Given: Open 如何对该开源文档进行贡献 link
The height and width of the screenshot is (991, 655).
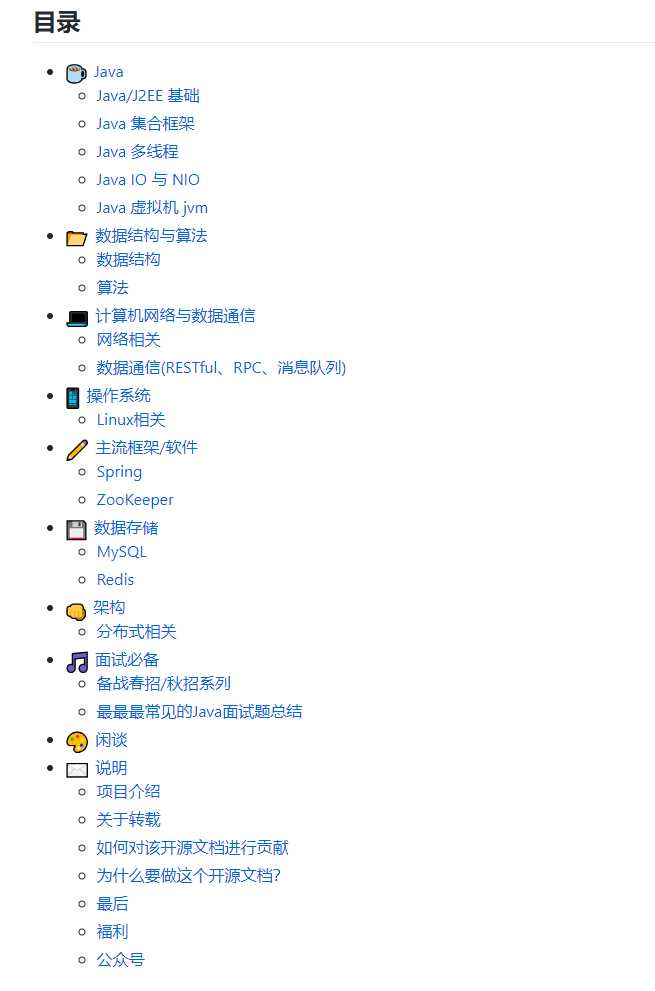Looking at the screenshot, I should (192, 848).
